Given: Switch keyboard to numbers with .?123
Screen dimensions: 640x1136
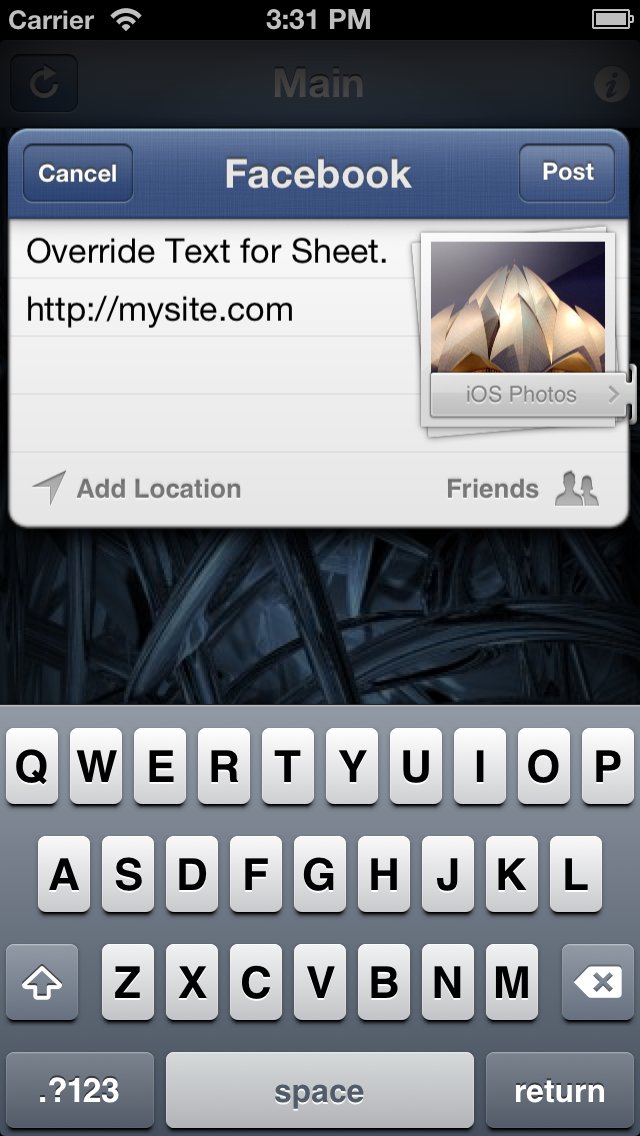Looking at the screenshot, I should coord(80,1090).
